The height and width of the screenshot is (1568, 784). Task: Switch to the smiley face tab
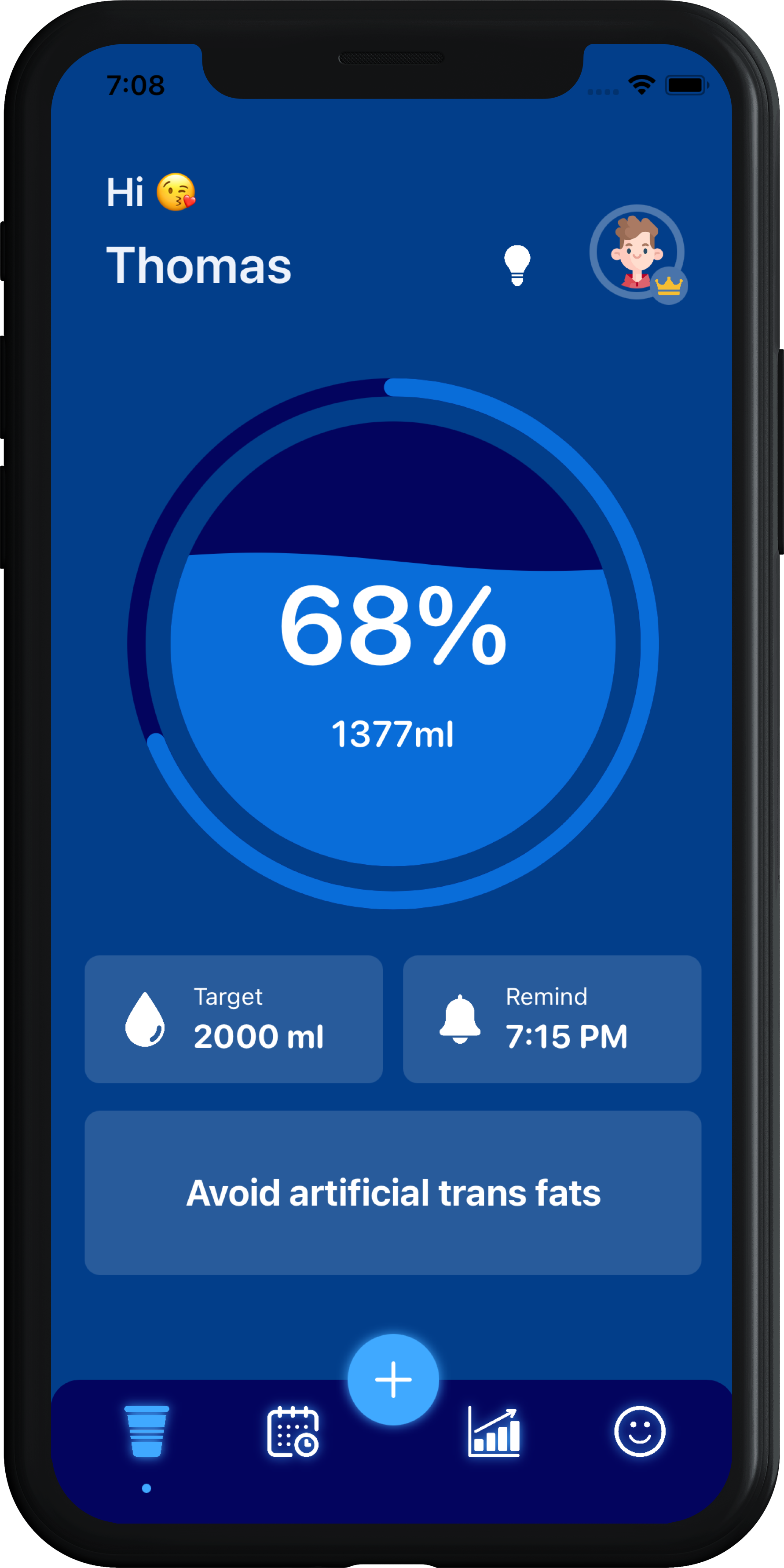pos(639,1431)
